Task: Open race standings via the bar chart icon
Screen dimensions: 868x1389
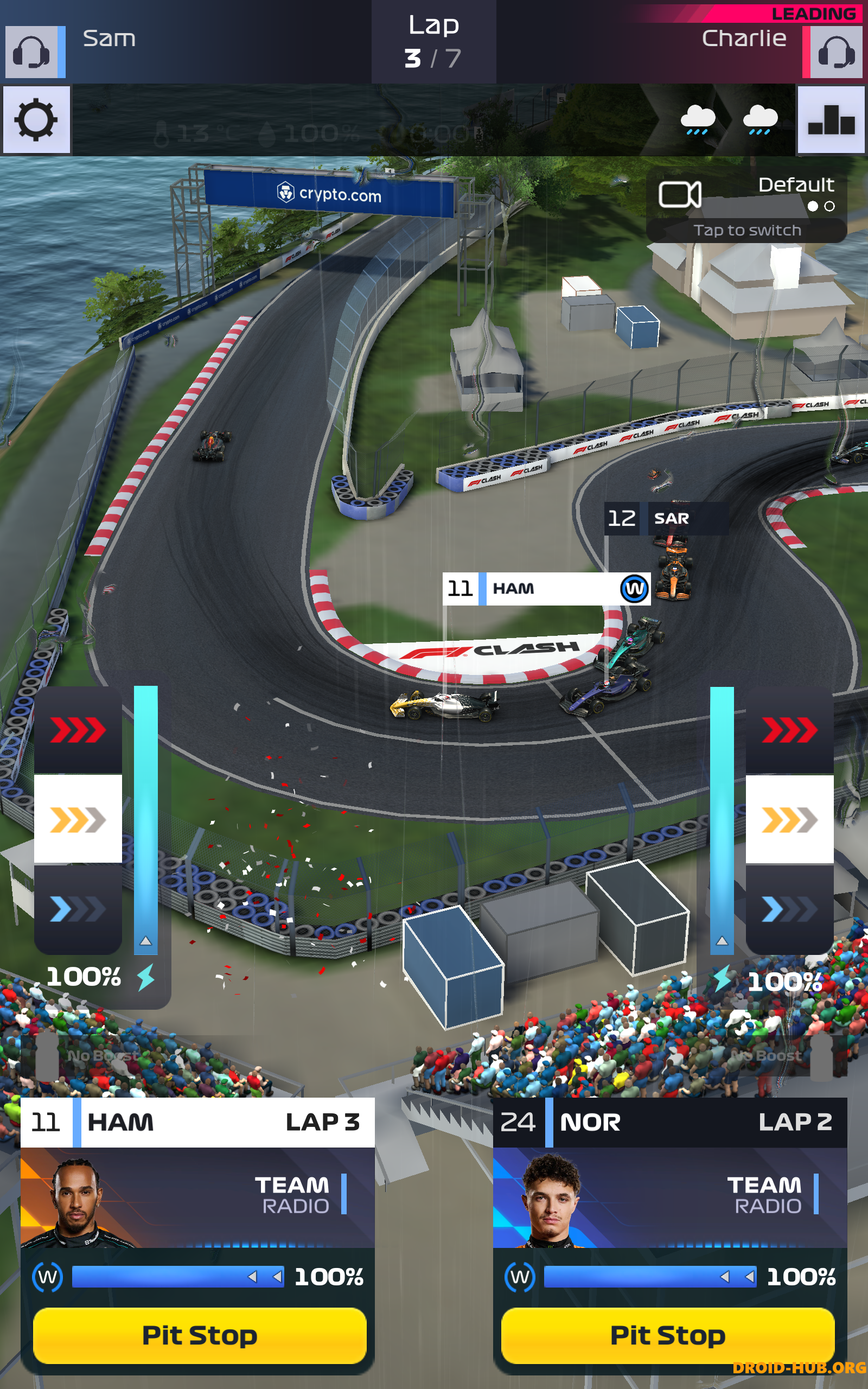Action: (832, 120)
